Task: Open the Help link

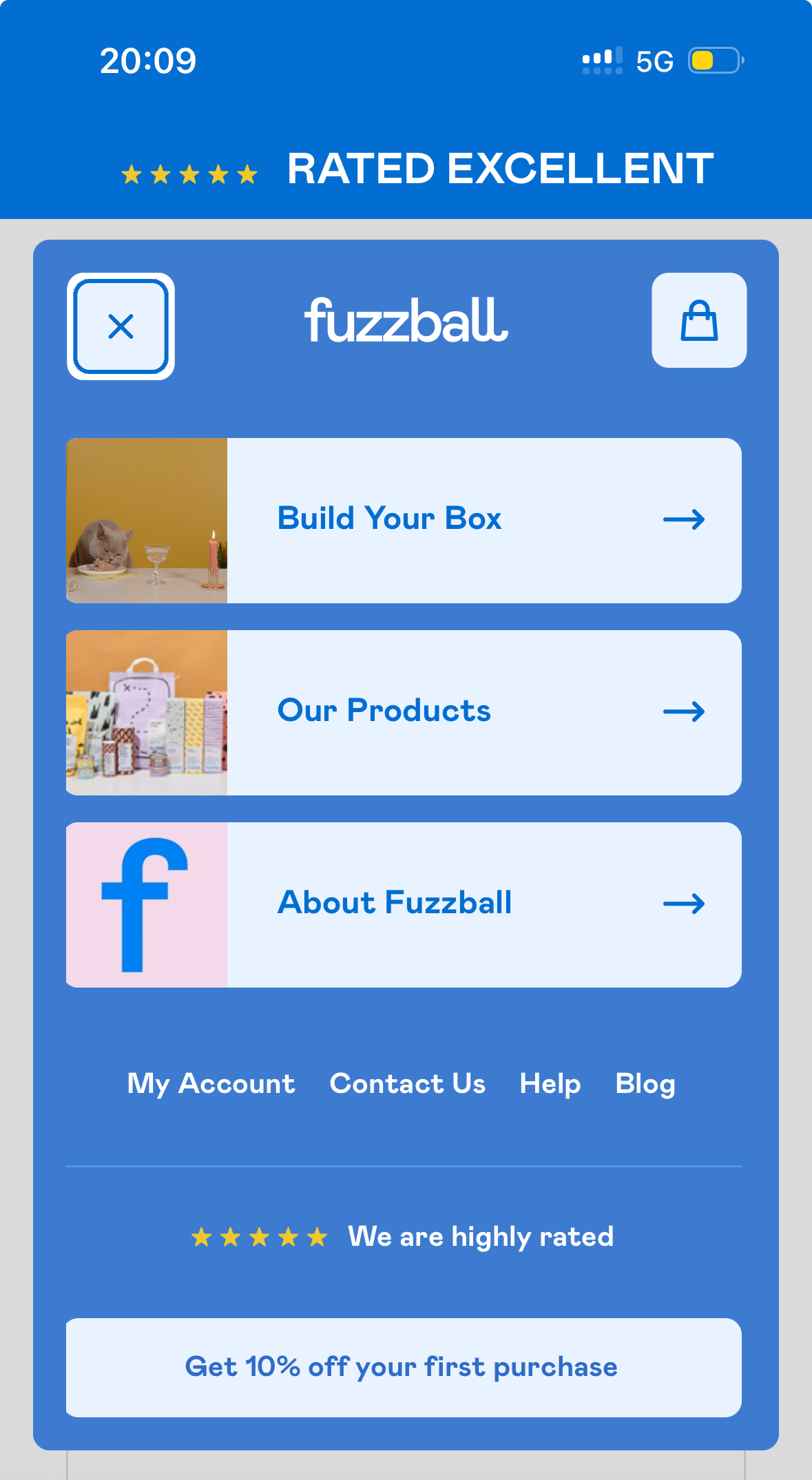Action: [550, 1084]
